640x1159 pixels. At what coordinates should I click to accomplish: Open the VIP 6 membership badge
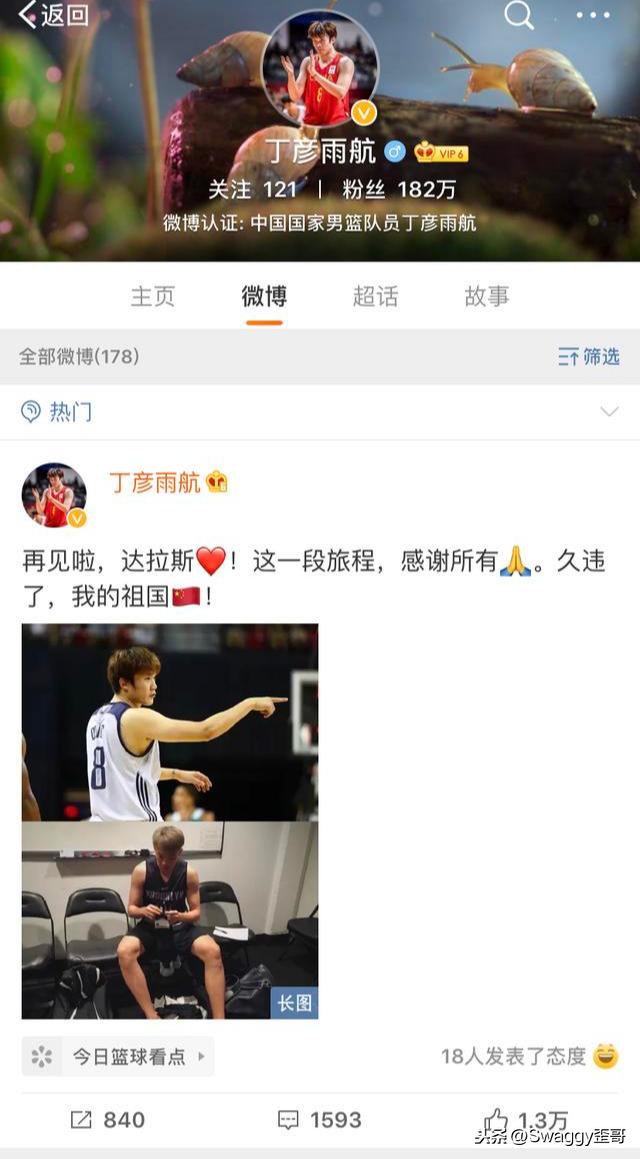(441, 153)
